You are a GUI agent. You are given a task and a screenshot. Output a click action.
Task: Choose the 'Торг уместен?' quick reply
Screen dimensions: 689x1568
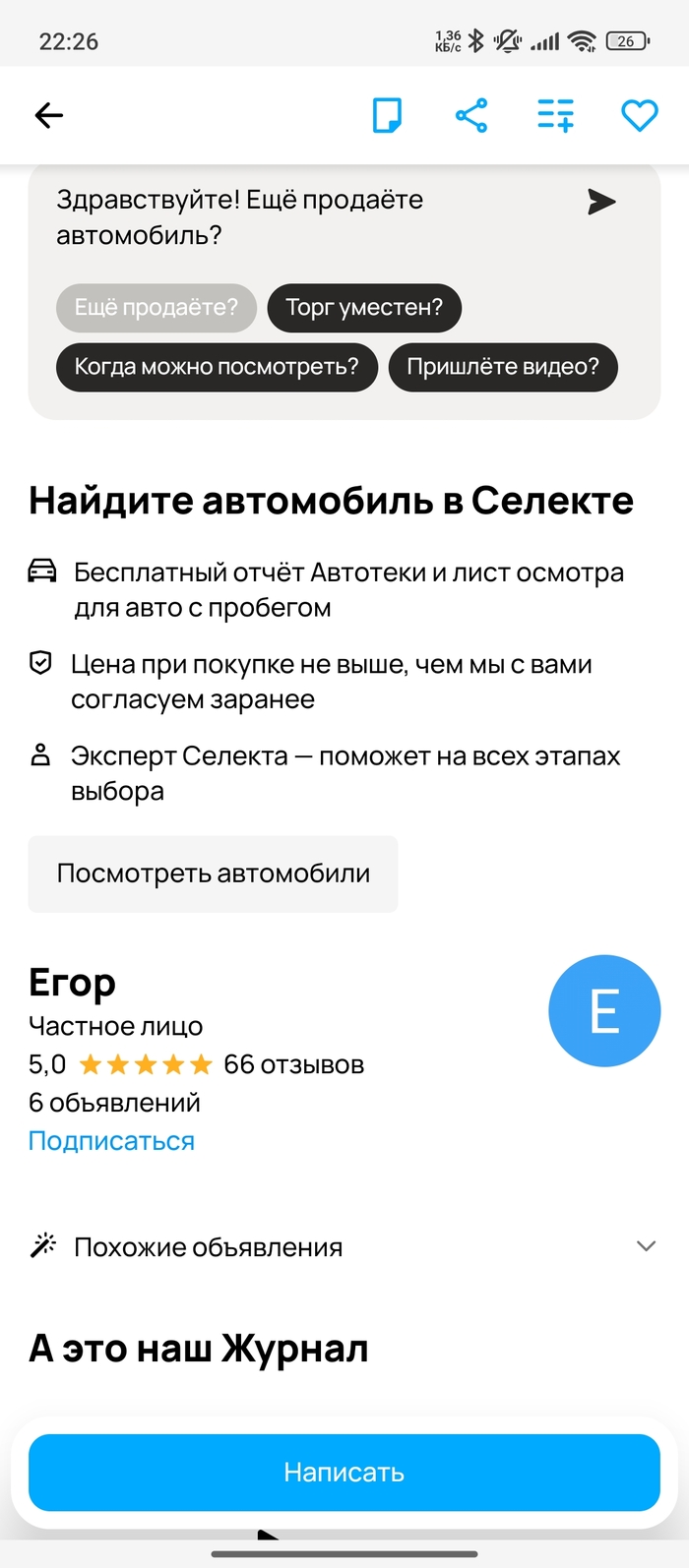(364, 308)
